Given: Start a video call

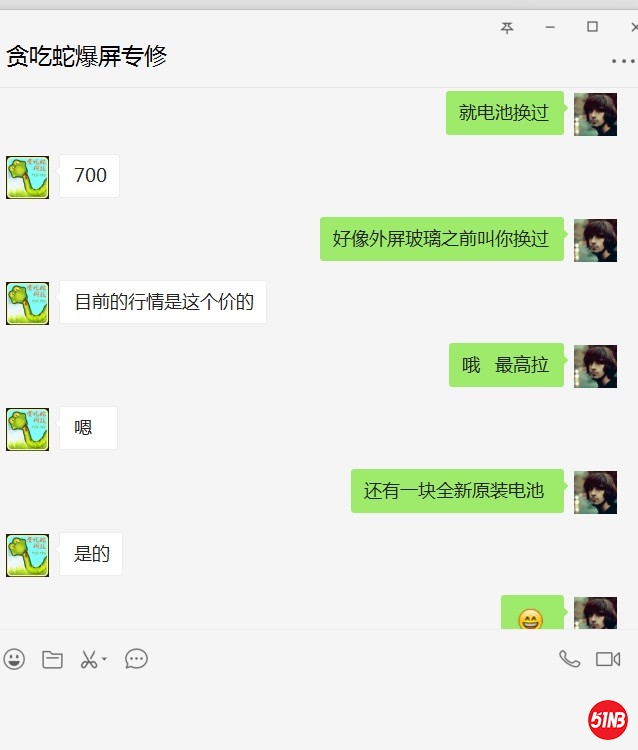Looking at the screenshot, I should pos(608,659).
